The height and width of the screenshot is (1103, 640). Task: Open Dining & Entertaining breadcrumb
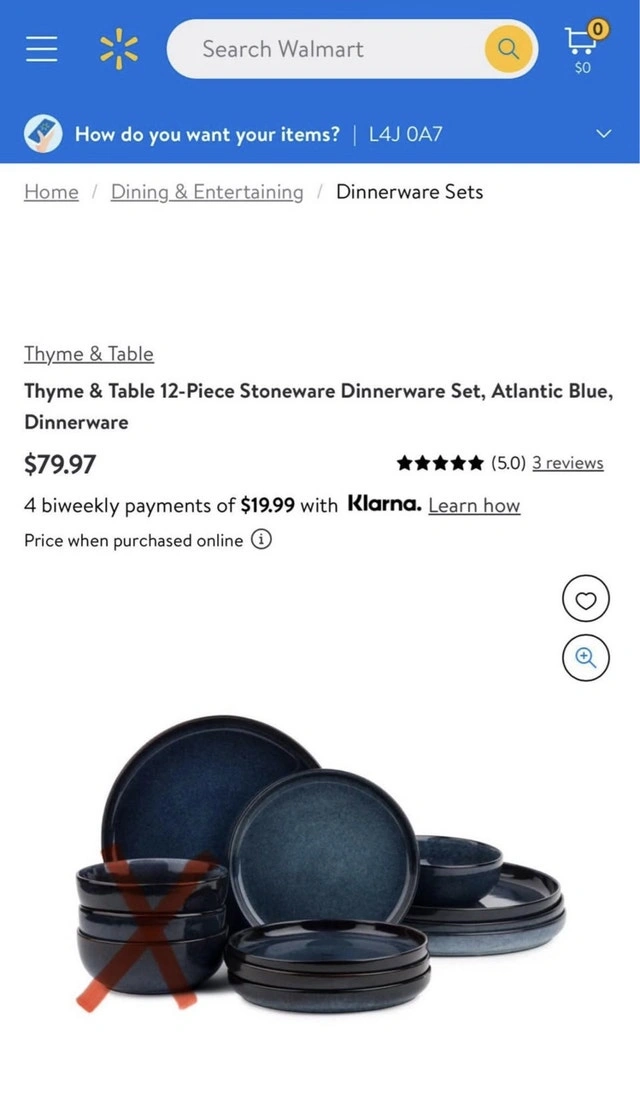[207, 192]
